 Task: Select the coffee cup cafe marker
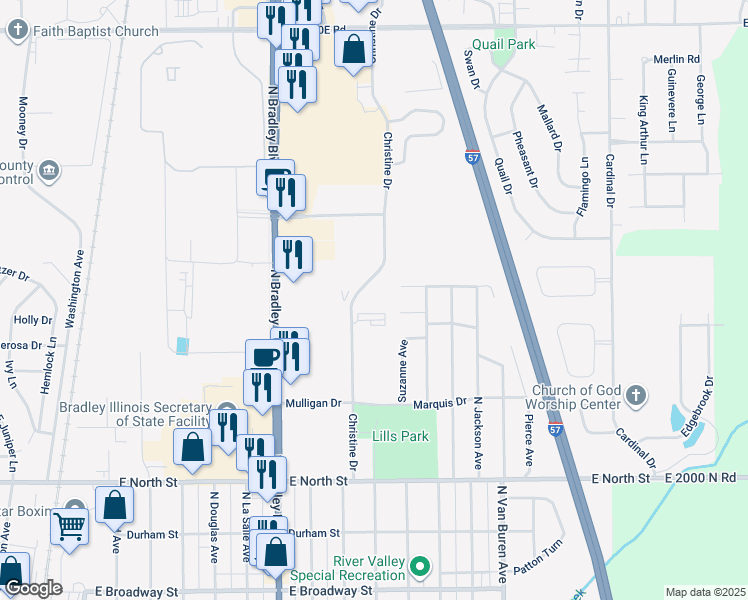tap(265, 357)
